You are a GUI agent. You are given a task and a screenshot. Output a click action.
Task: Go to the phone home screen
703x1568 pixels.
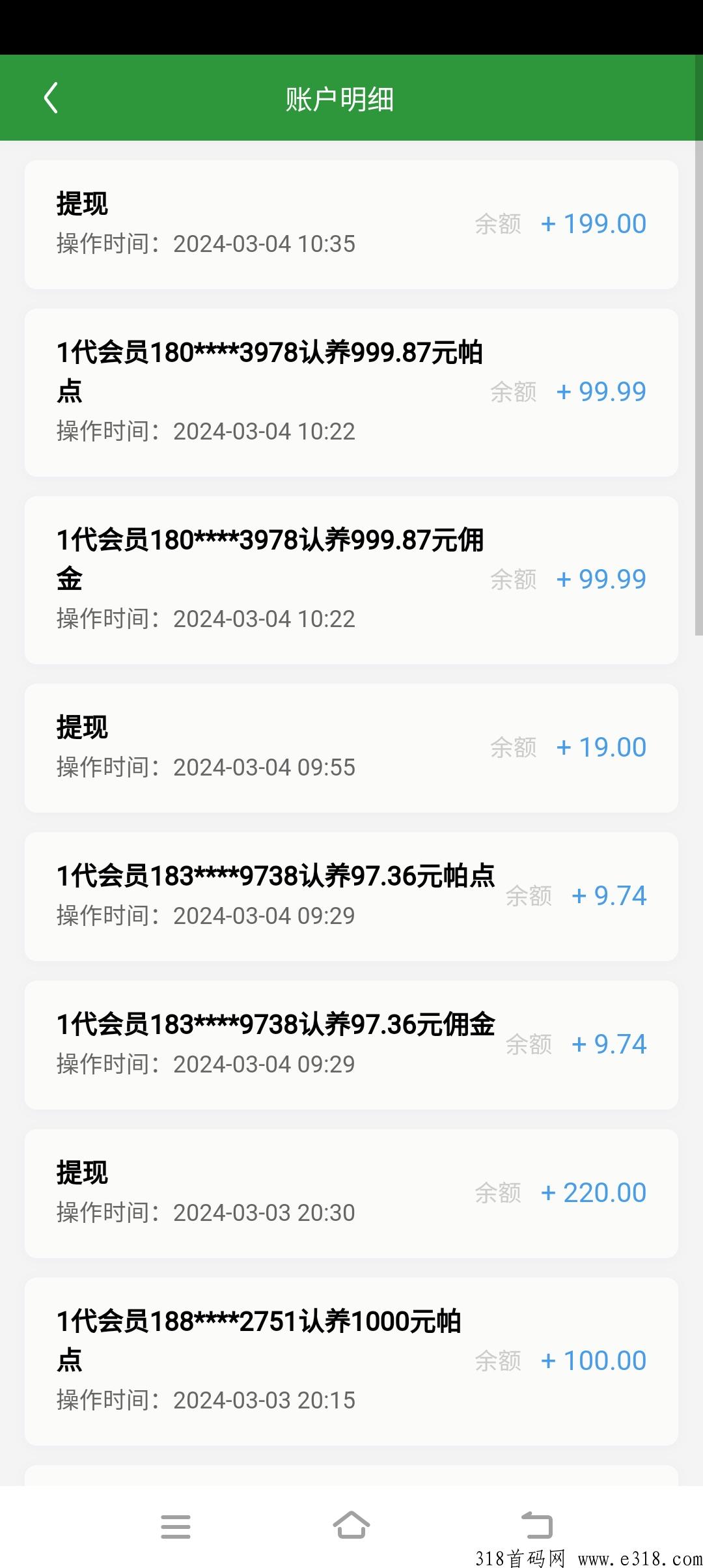coord(351,1525)
